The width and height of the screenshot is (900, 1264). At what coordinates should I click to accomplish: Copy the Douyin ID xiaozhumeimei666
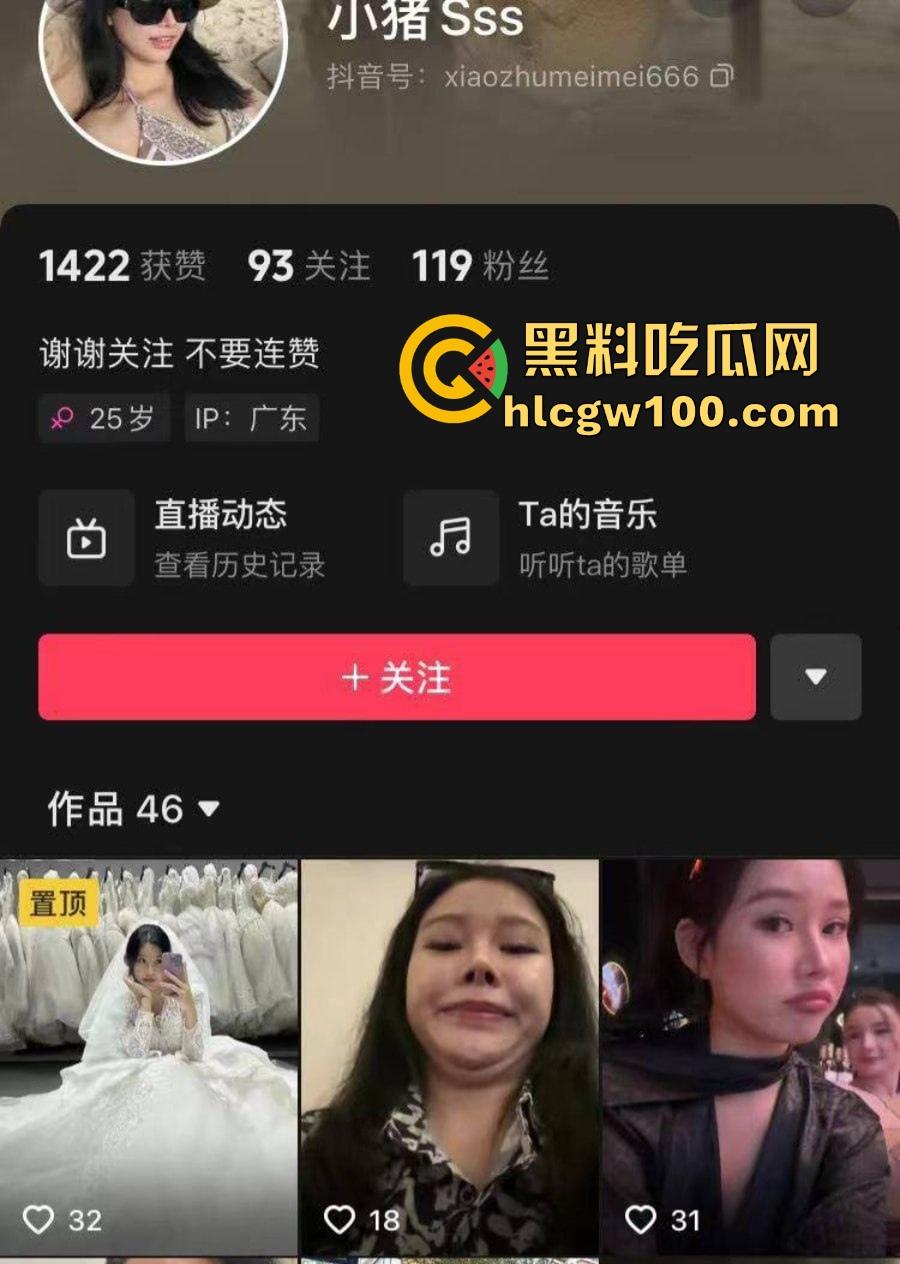721,74
